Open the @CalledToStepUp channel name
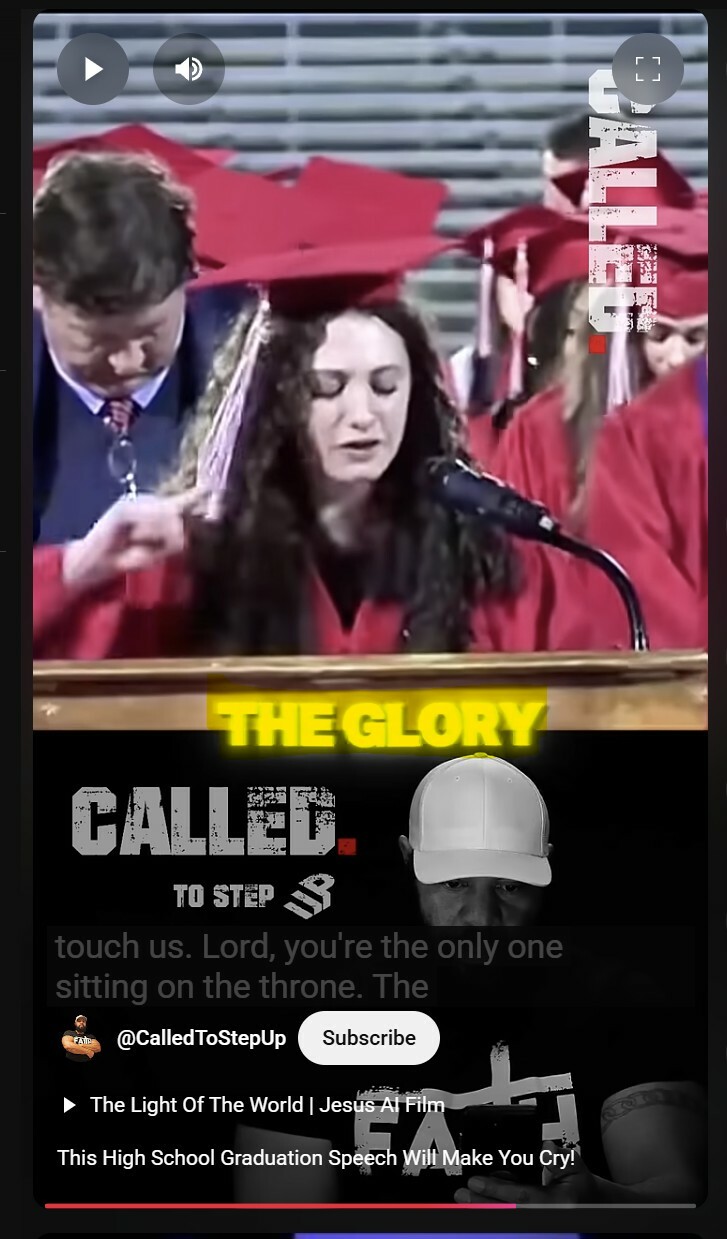Screen dimensions: 727x1239 point(201,1038)
